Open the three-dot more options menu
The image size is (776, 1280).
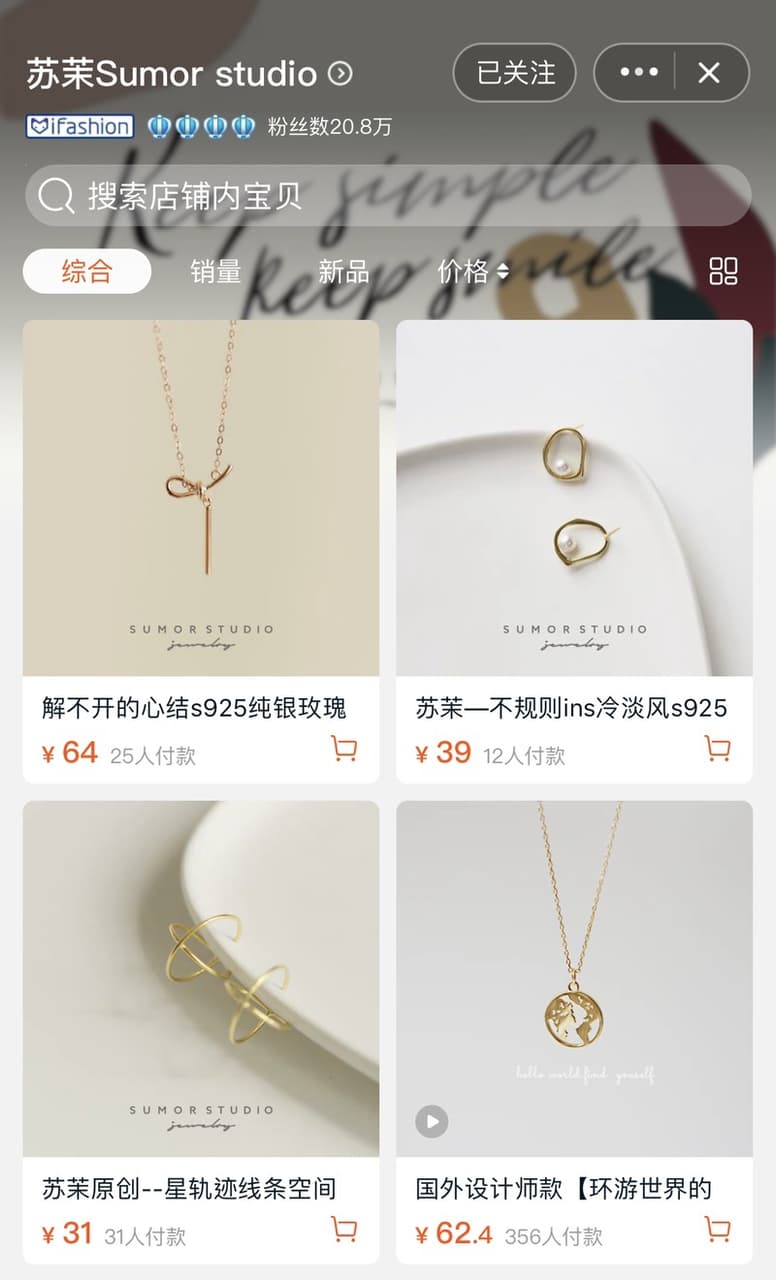tap(638, 73)
